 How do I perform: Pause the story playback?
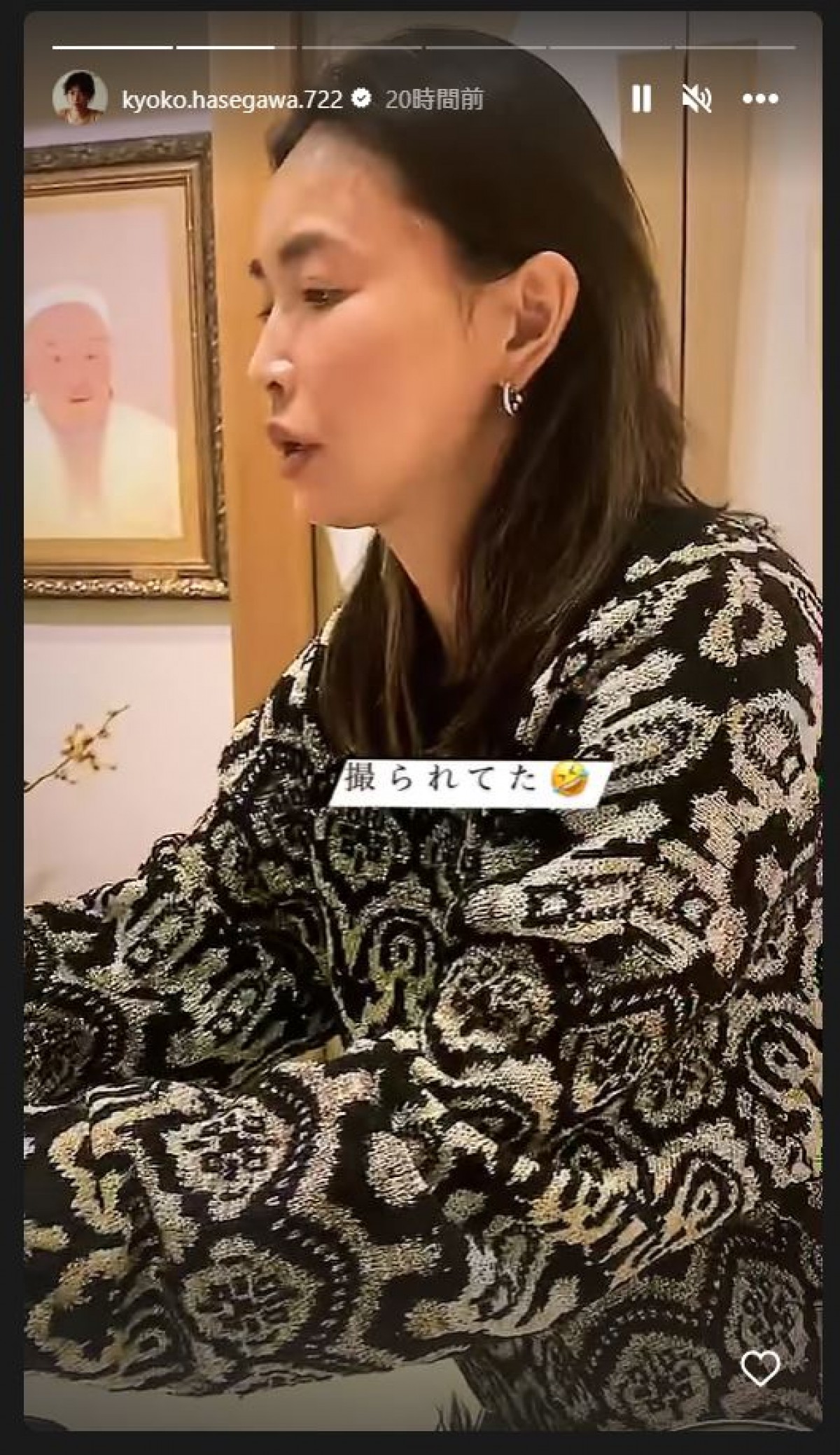tap(641, 99)
